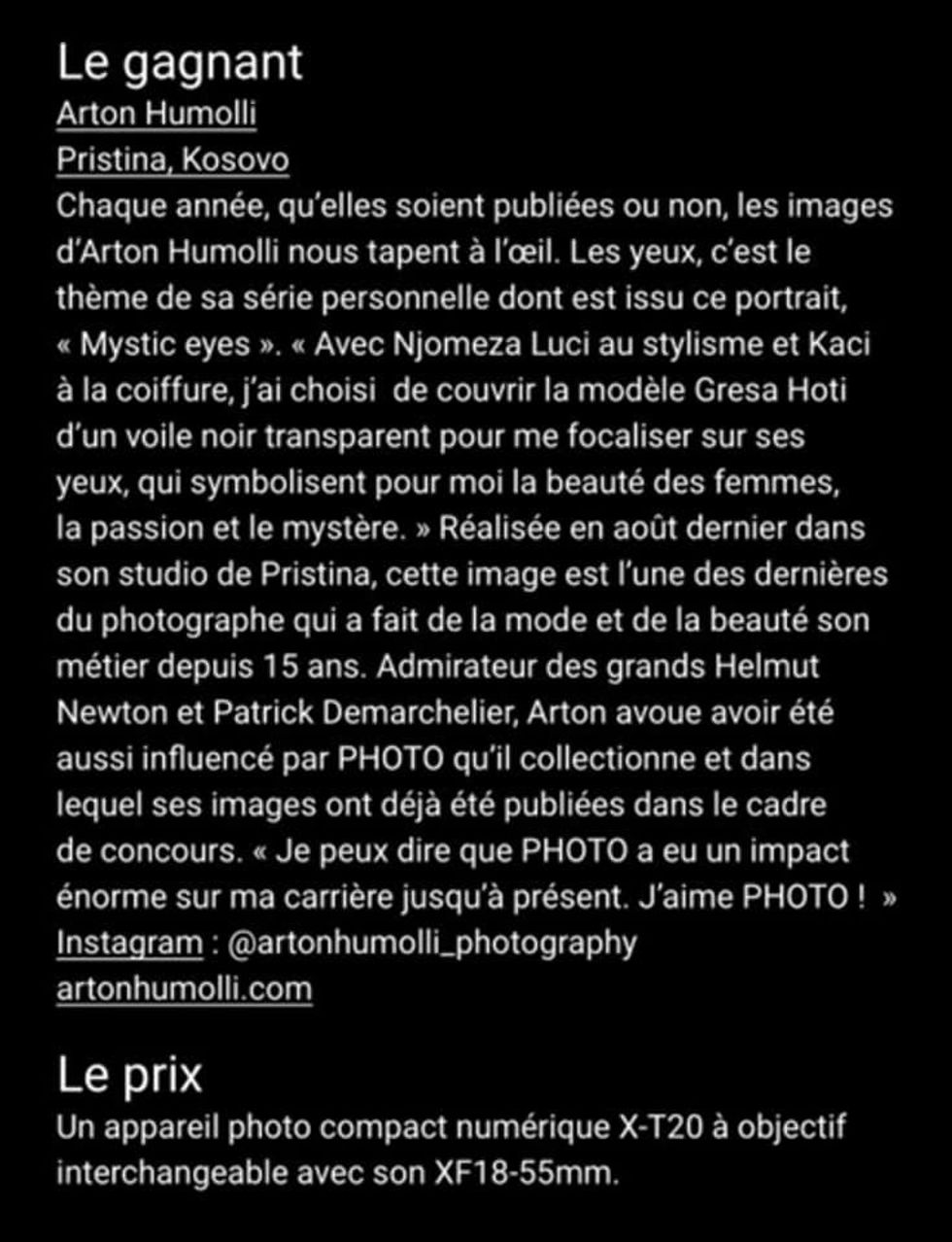Open the Arton Humolli link

click(x=156, y=114)
